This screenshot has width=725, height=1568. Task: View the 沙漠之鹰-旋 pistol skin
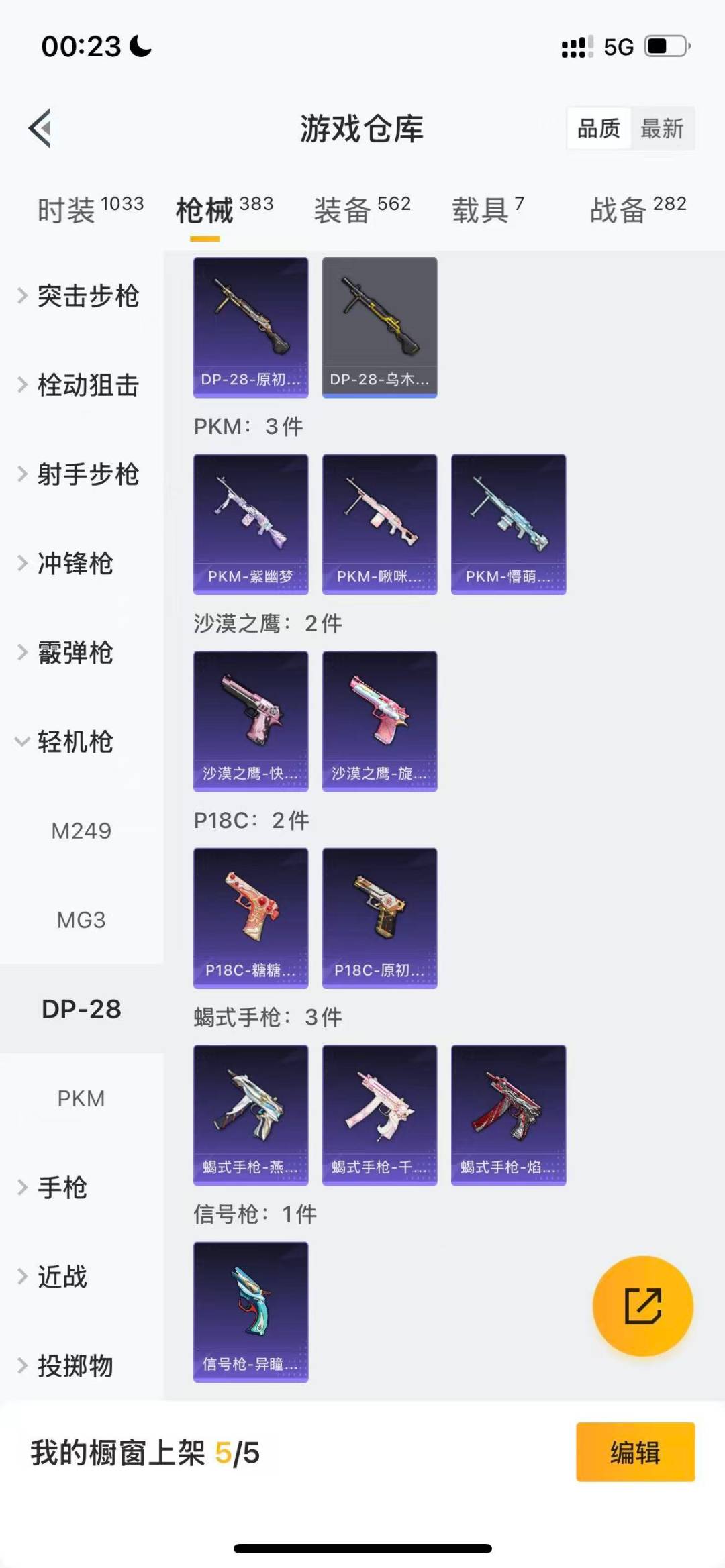click(379, 720)
